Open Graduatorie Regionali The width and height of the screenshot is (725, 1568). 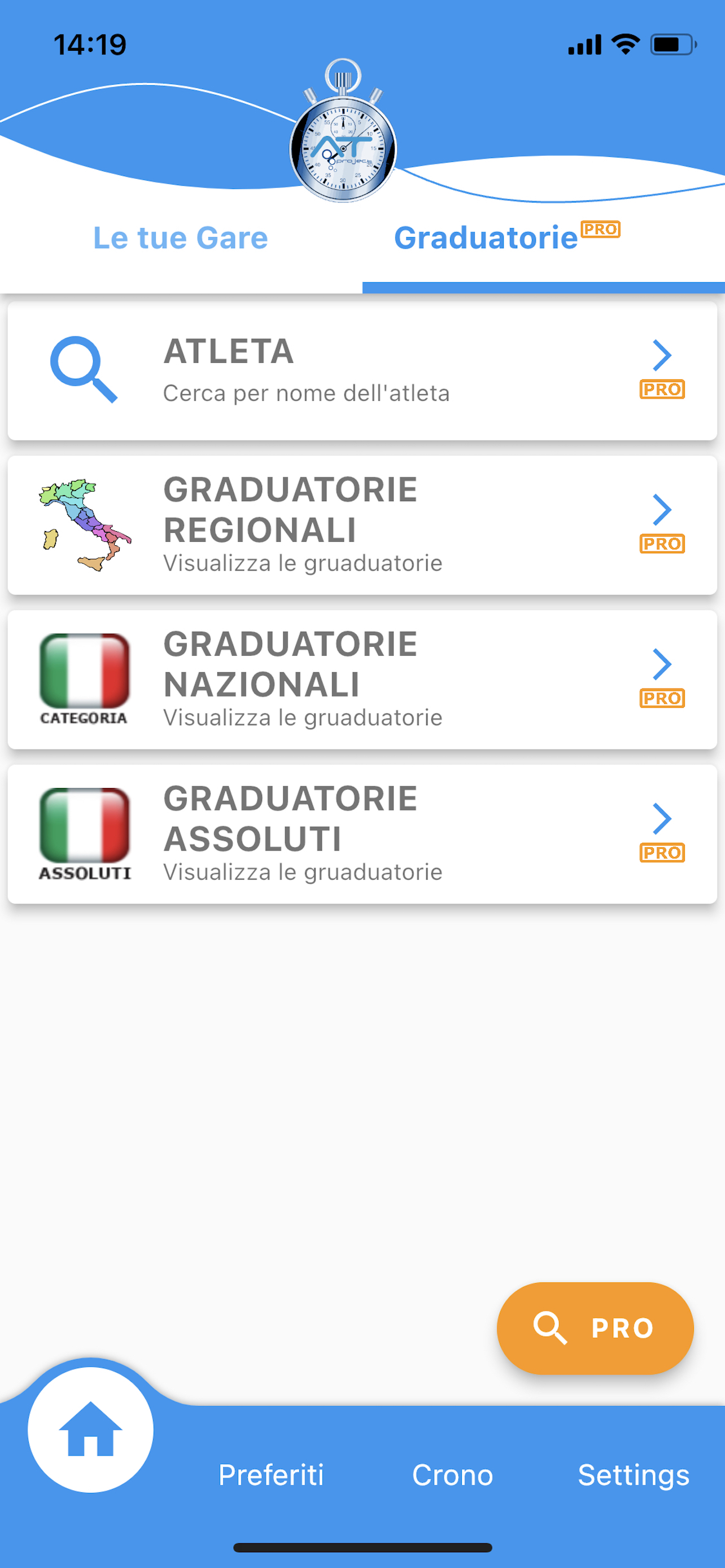coord(362,525)
